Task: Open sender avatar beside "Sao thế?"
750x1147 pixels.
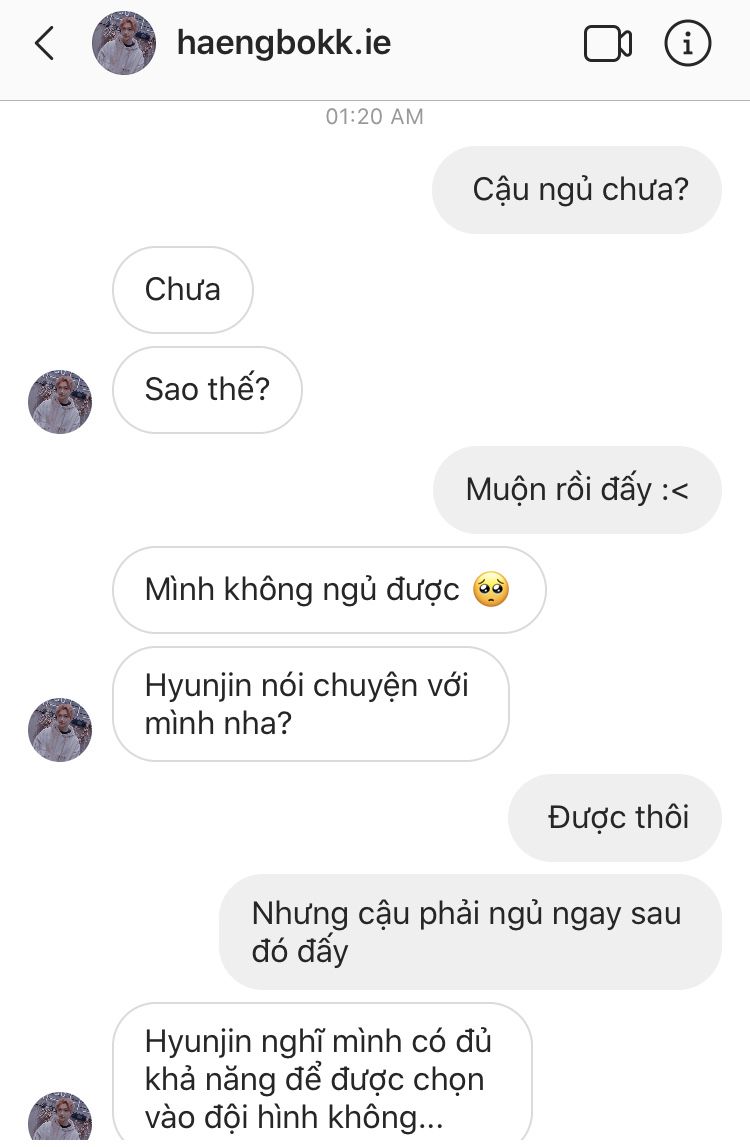Action: coord(60,402)
